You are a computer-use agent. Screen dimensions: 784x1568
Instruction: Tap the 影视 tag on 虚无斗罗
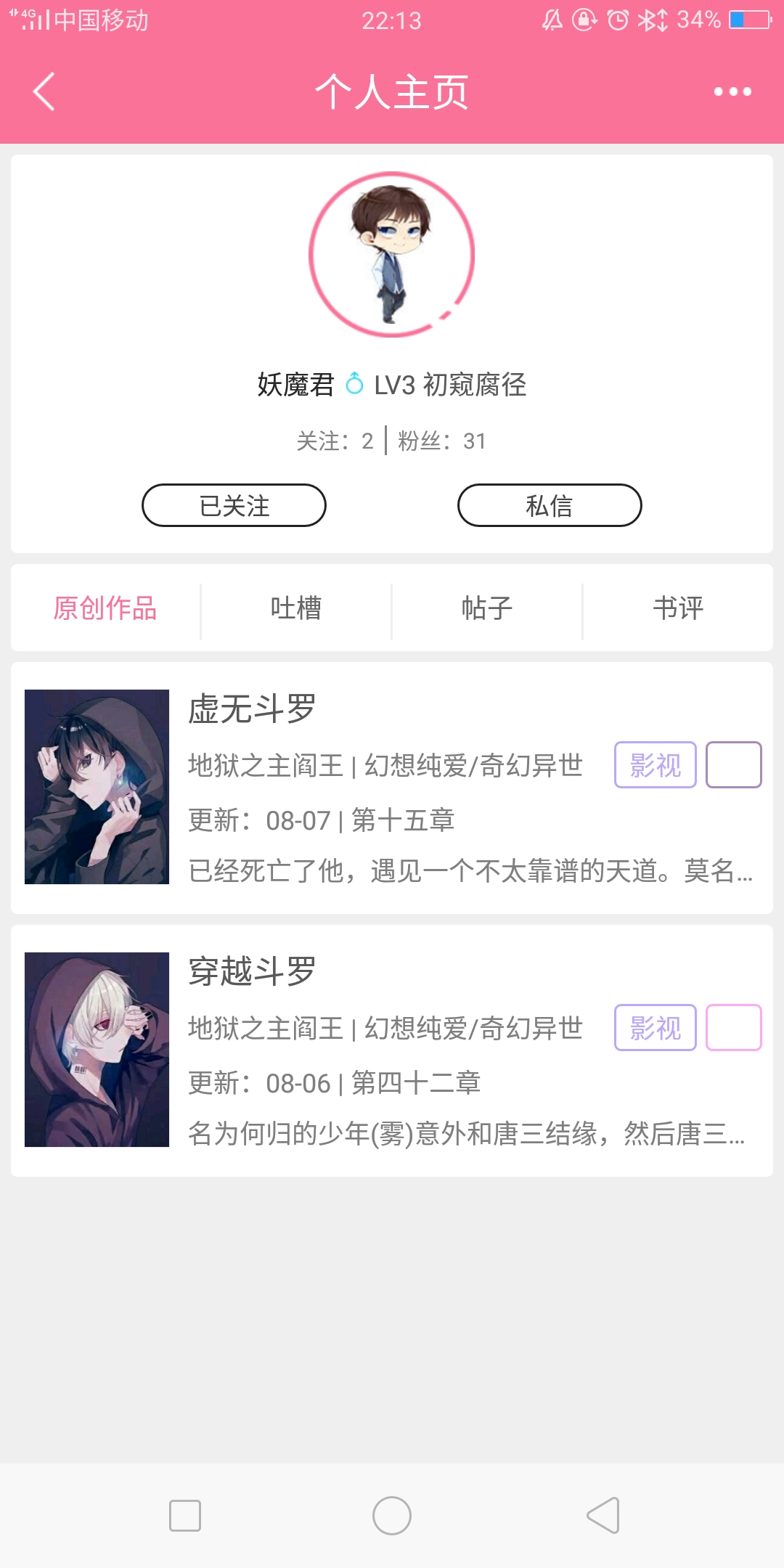655,765
